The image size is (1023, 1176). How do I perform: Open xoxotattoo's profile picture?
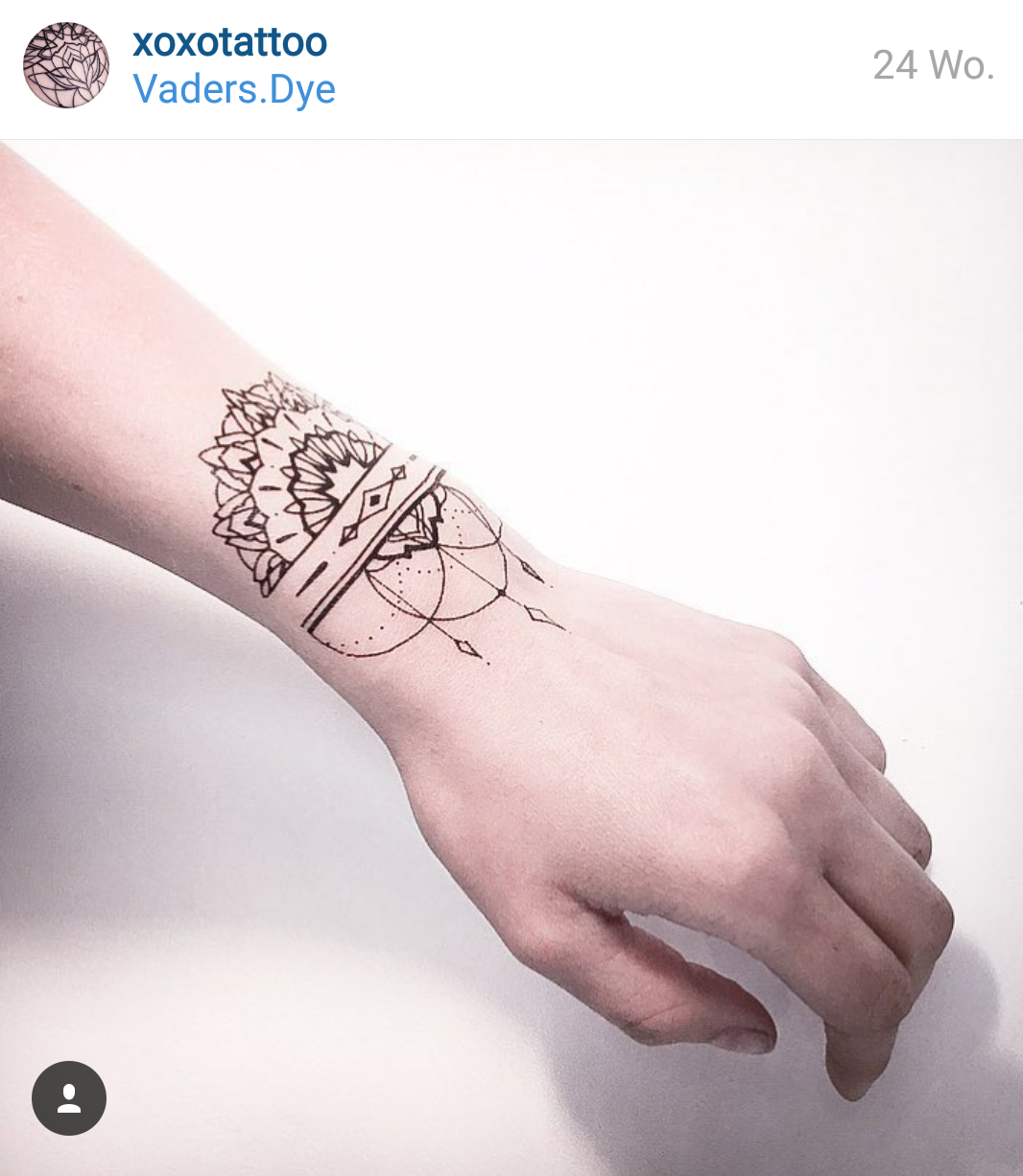[x=65, y=65]
